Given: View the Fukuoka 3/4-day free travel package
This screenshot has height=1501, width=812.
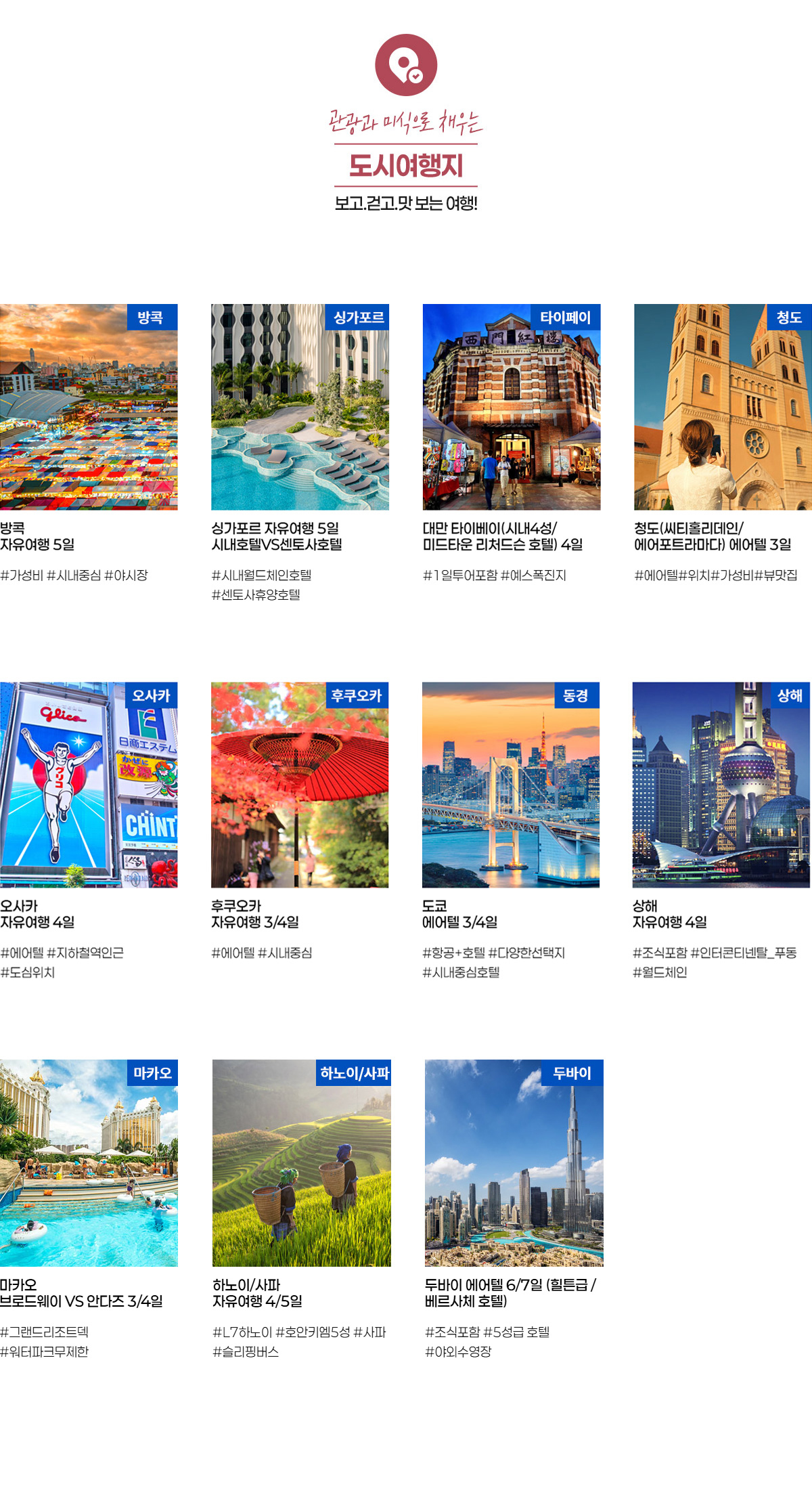Looking at the screenshot, I should click(300, 785).
